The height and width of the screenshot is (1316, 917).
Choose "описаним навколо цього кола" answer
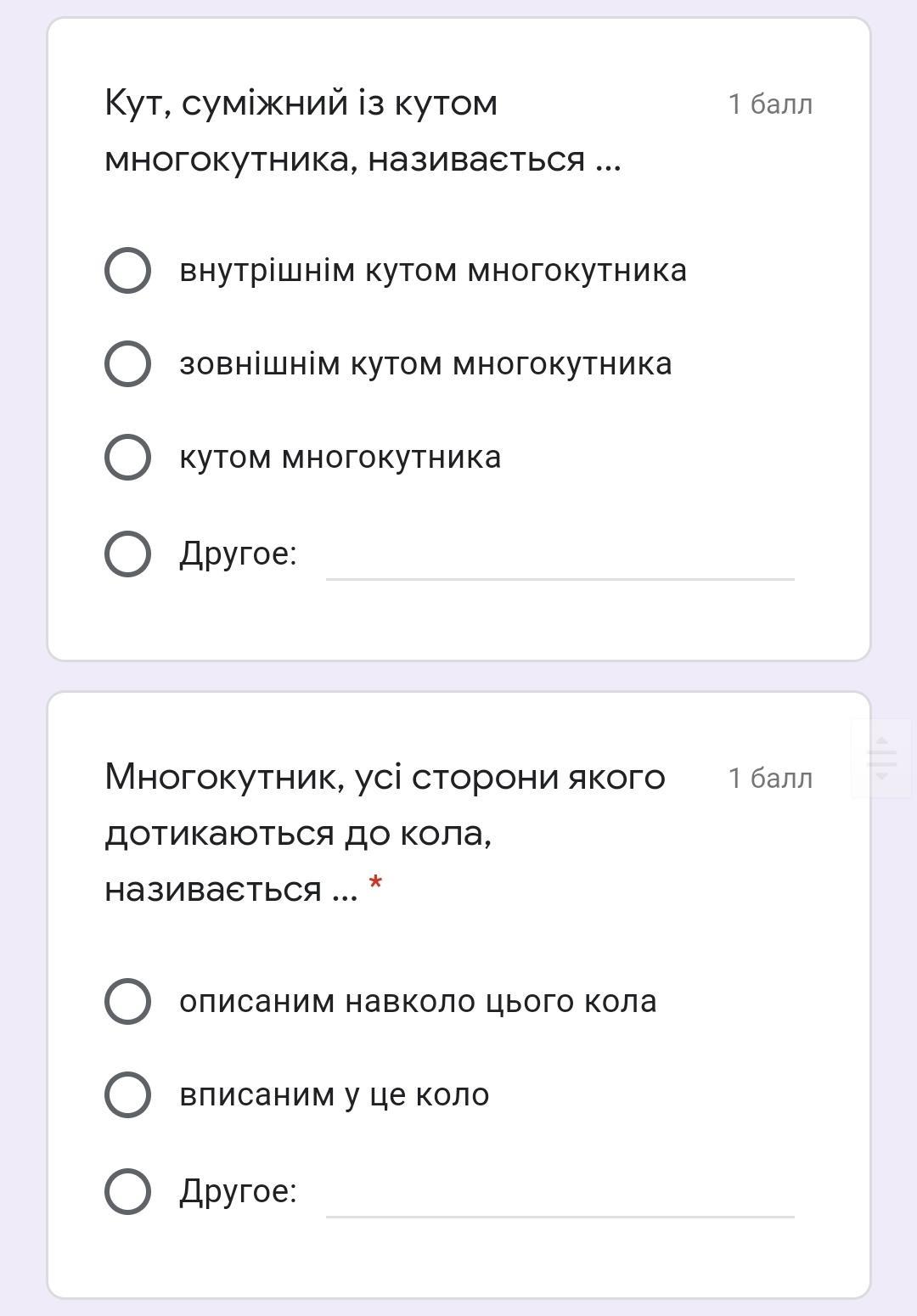click(128, 1002)
